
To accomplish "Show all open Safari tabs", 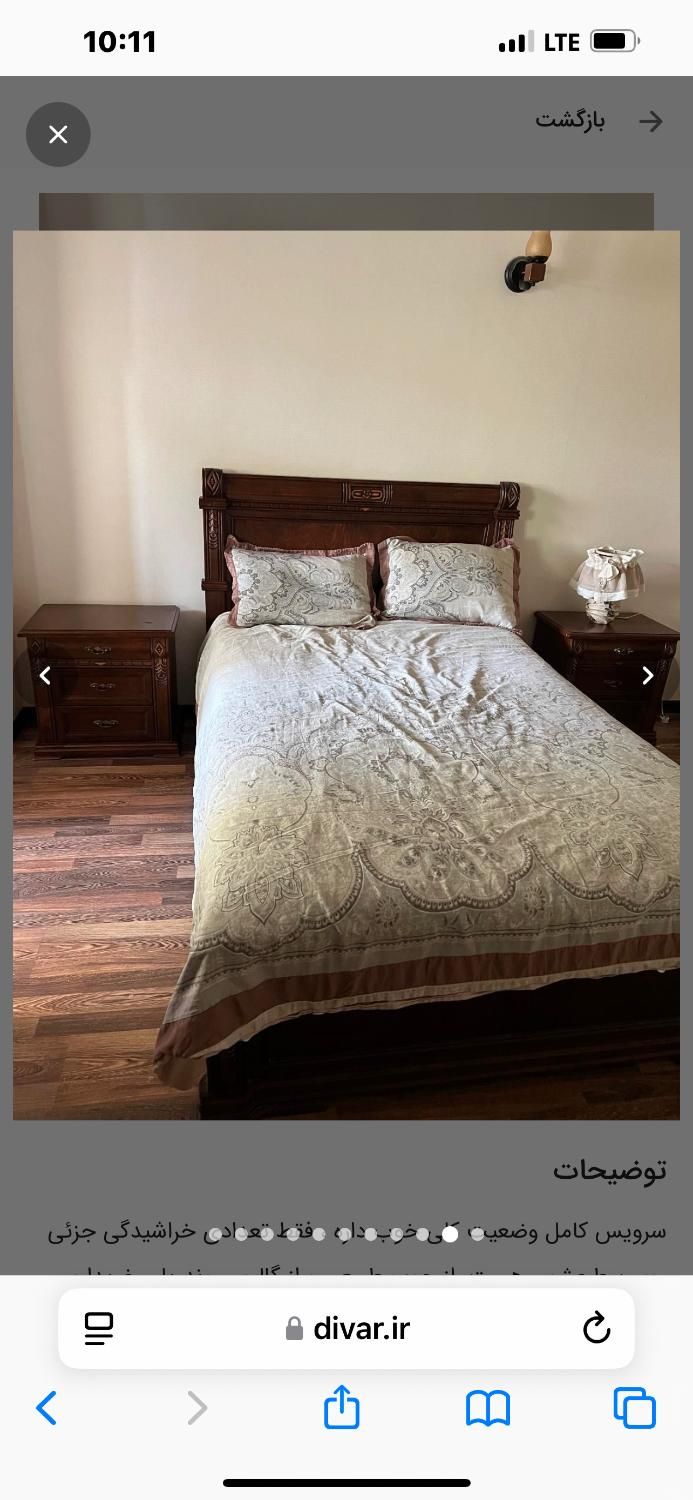I will 635,1408.
